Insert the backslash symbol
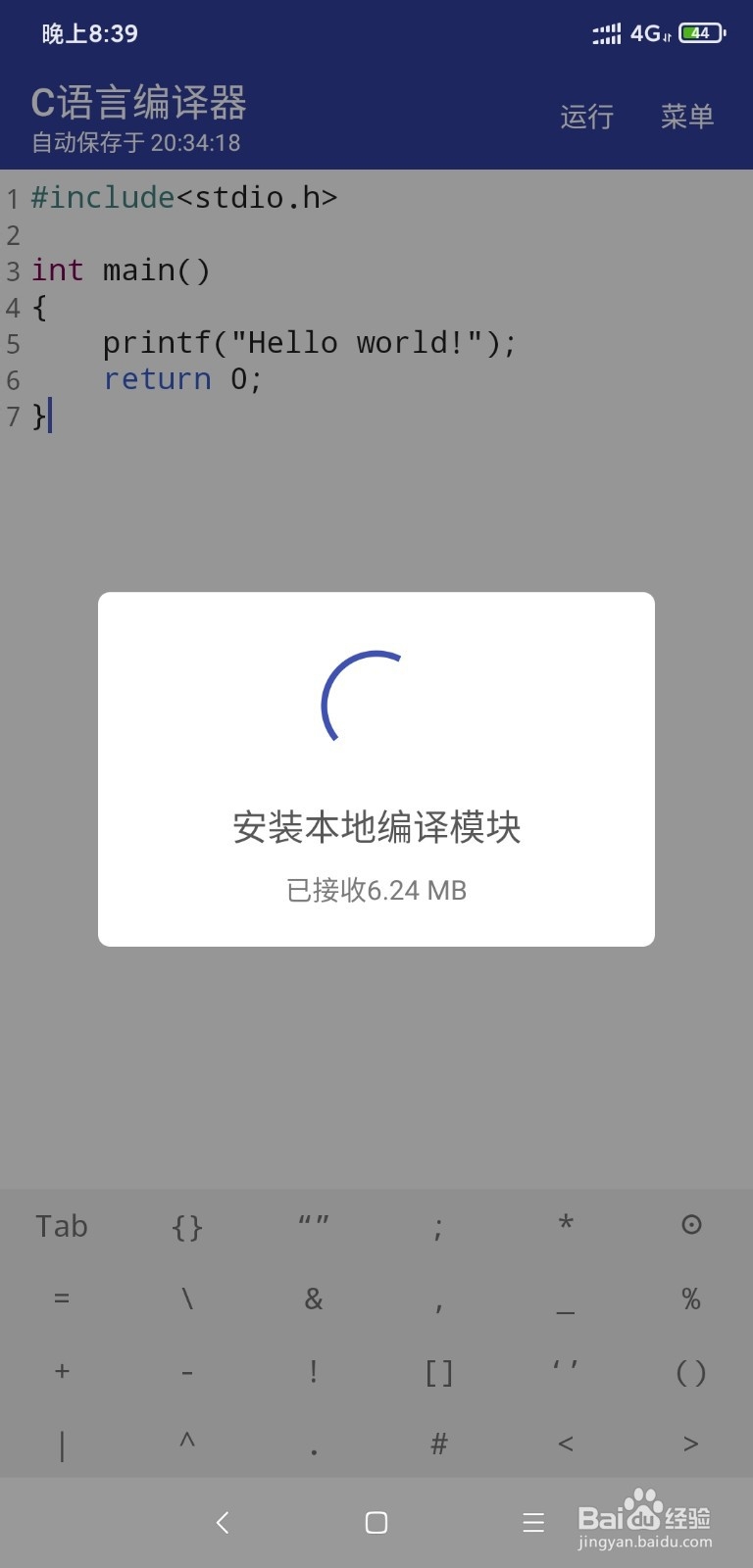Viewport: 753px width, 1568px height. point(186,1298)
